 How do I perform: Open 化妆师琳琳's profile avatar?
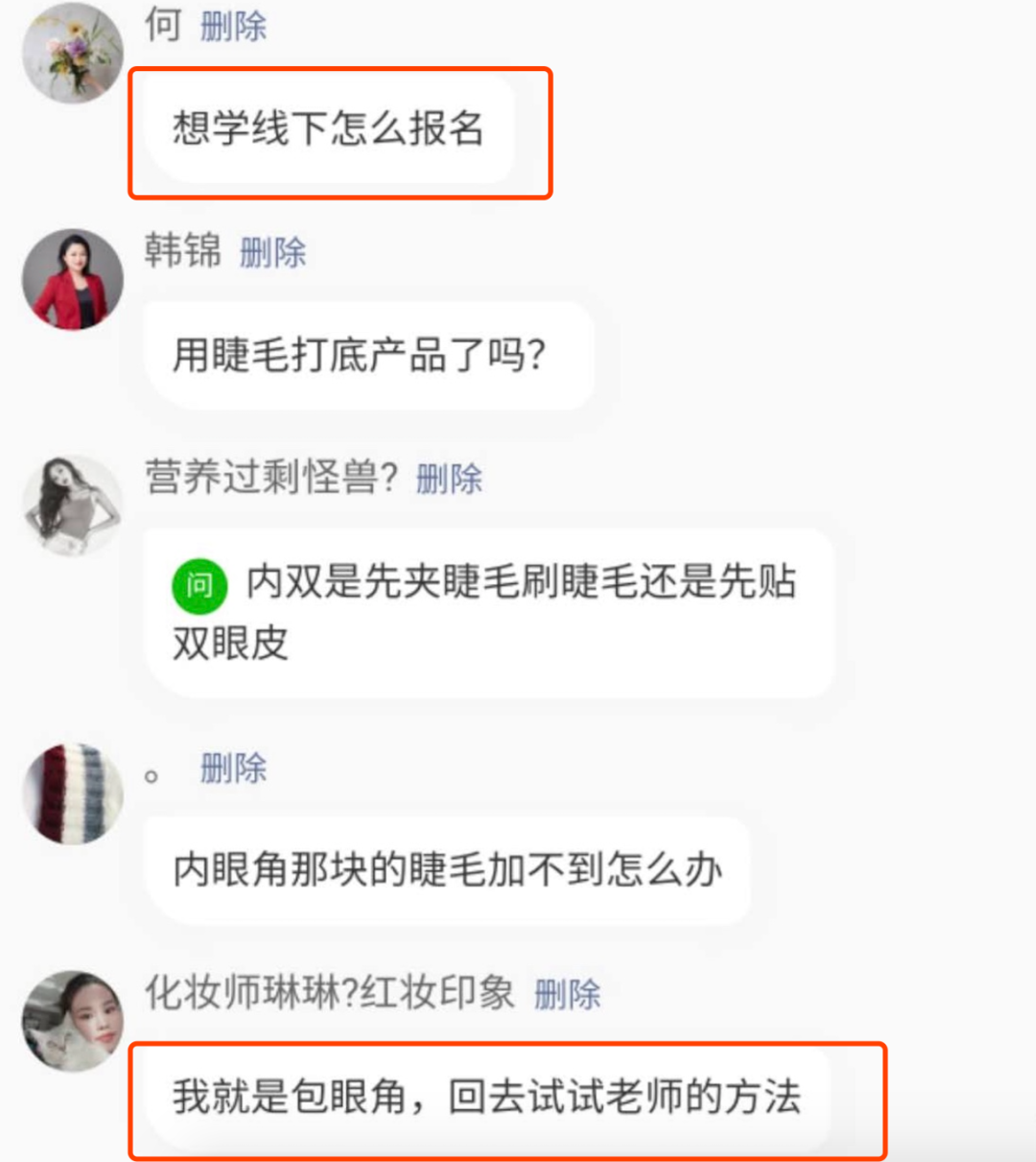(73, 1021)
